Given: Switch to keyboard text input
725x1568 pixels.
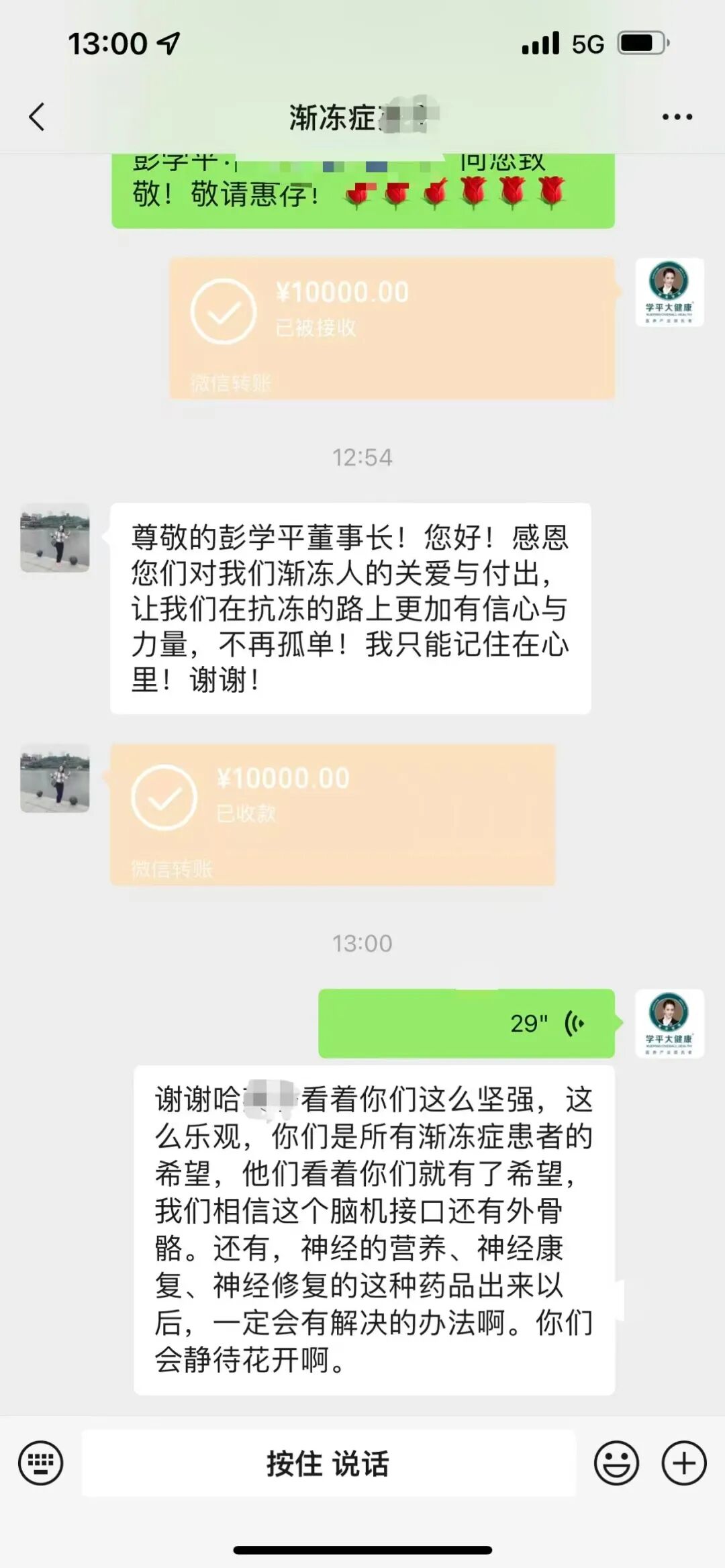Looking at the screenshot, I should (41, 1463).
